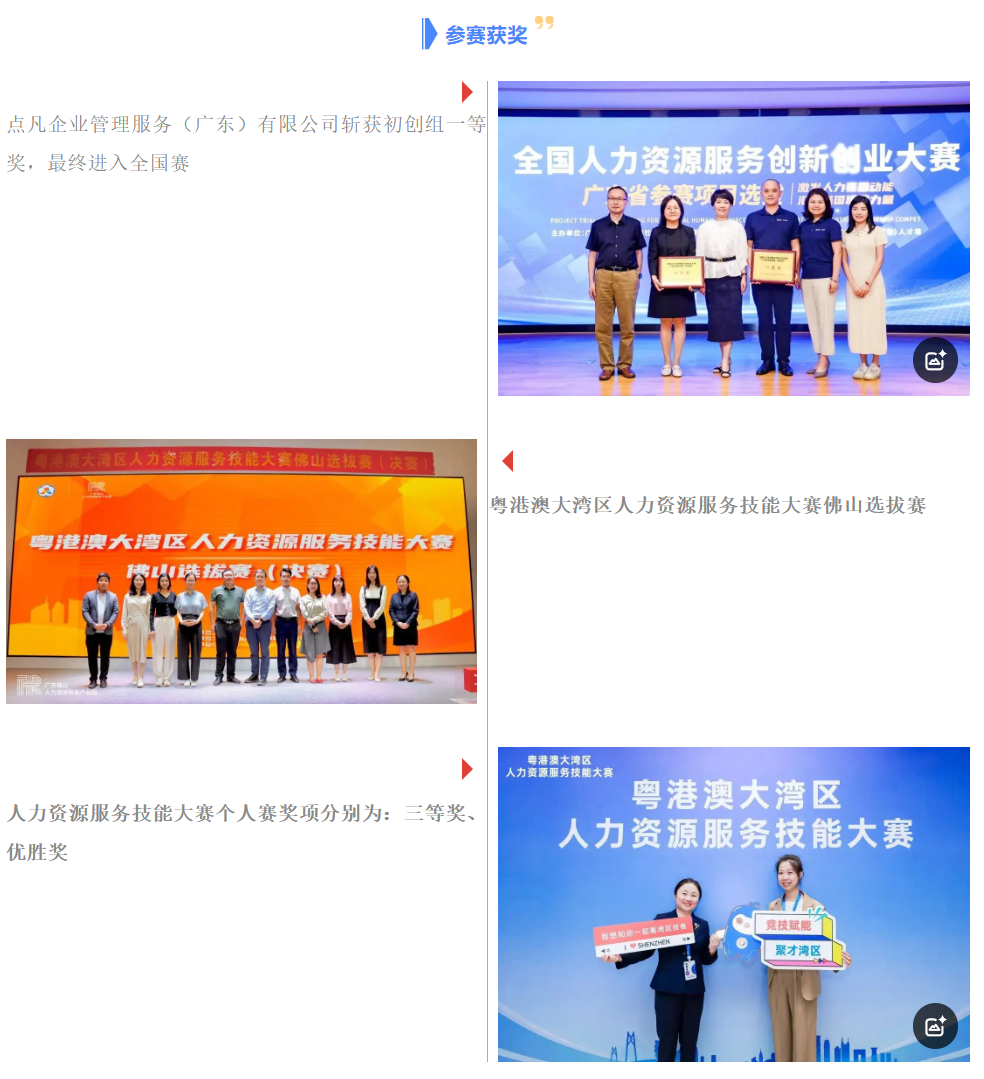Tap the image tool icon on the 全国人力资源服务创新创业大赛 photo
The height and width of the screenshot is (1079, 984).
(x=935, y=361)
